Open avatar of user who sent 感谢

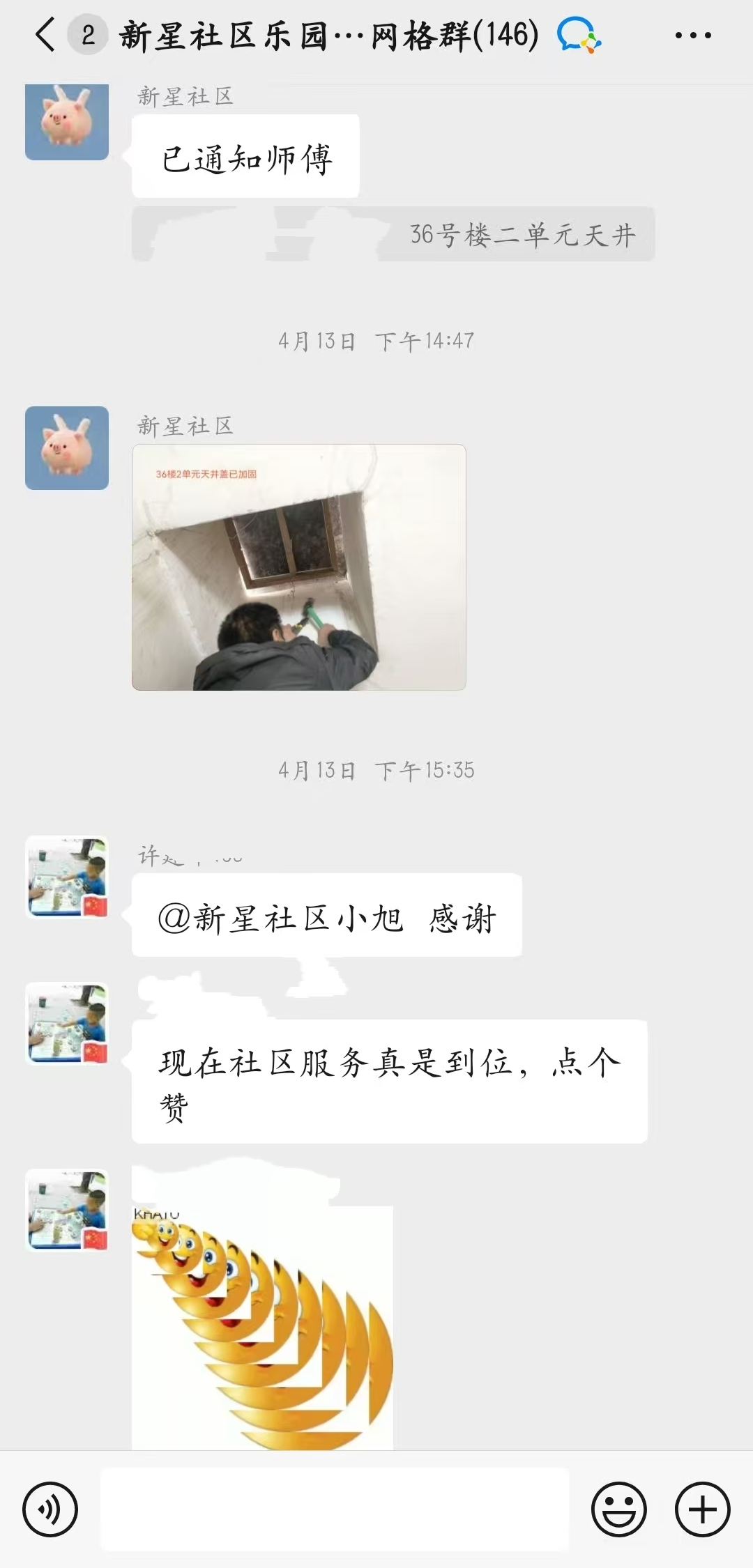67,878
